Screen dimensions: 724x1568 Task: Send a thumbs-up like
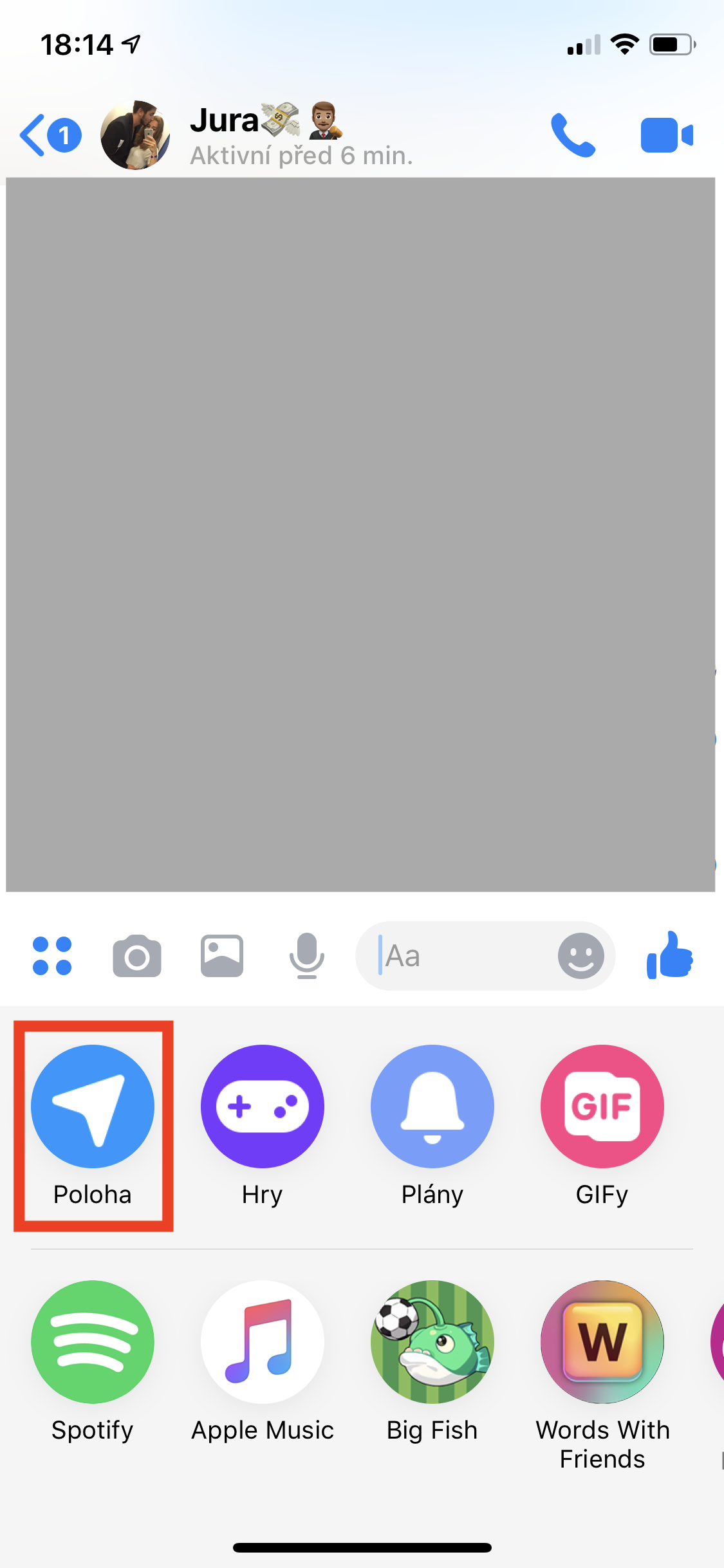[x=670, y=956]
